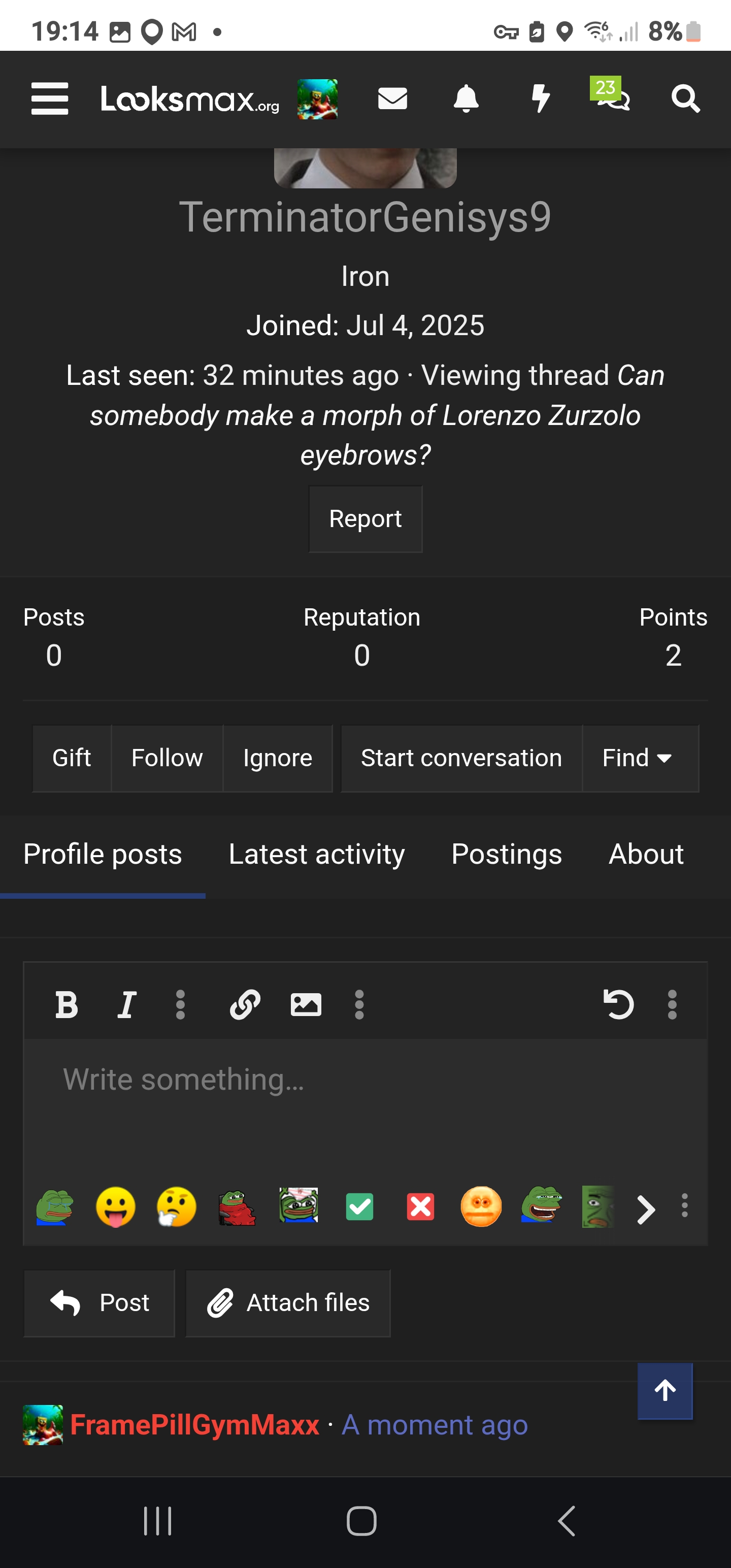Report TerminatorGenisys9's profile

click(x=365, y=519)
